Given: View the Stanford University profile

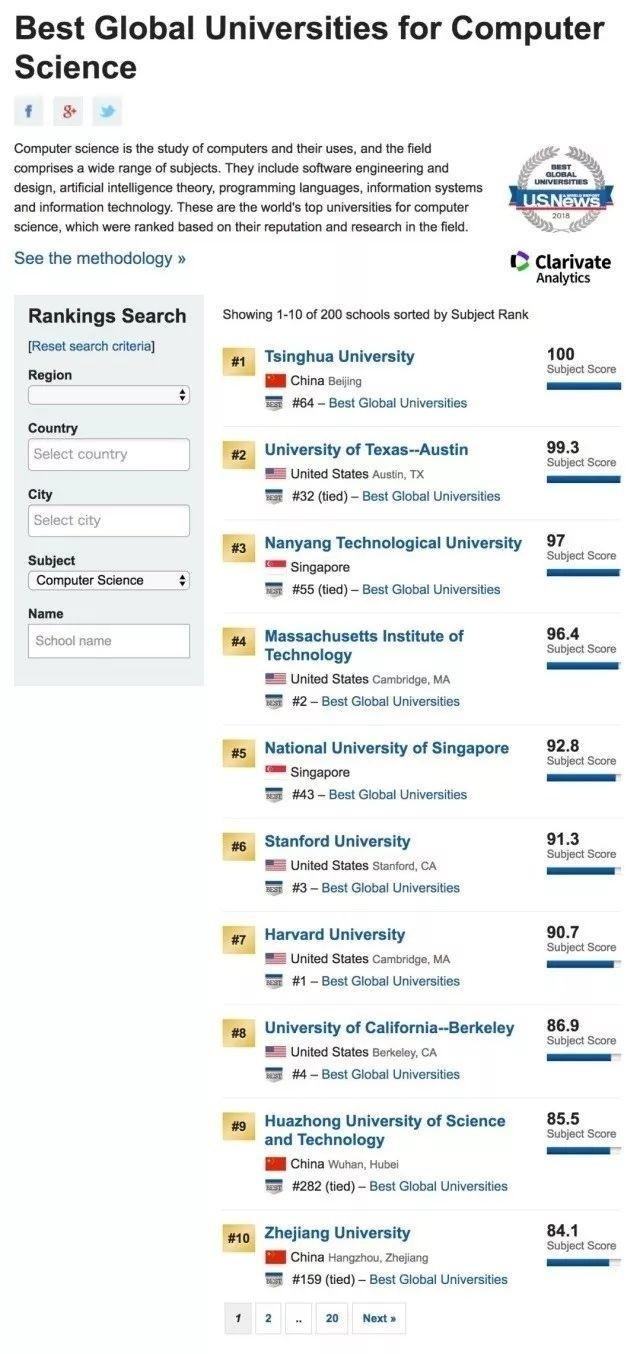Looking at the screenshot, I should [337, 841].
